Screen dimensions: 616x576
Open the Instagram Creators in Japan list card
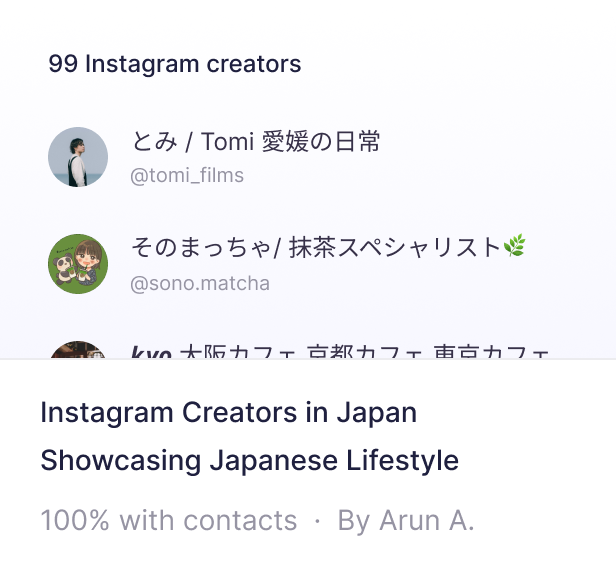[249, 436]
